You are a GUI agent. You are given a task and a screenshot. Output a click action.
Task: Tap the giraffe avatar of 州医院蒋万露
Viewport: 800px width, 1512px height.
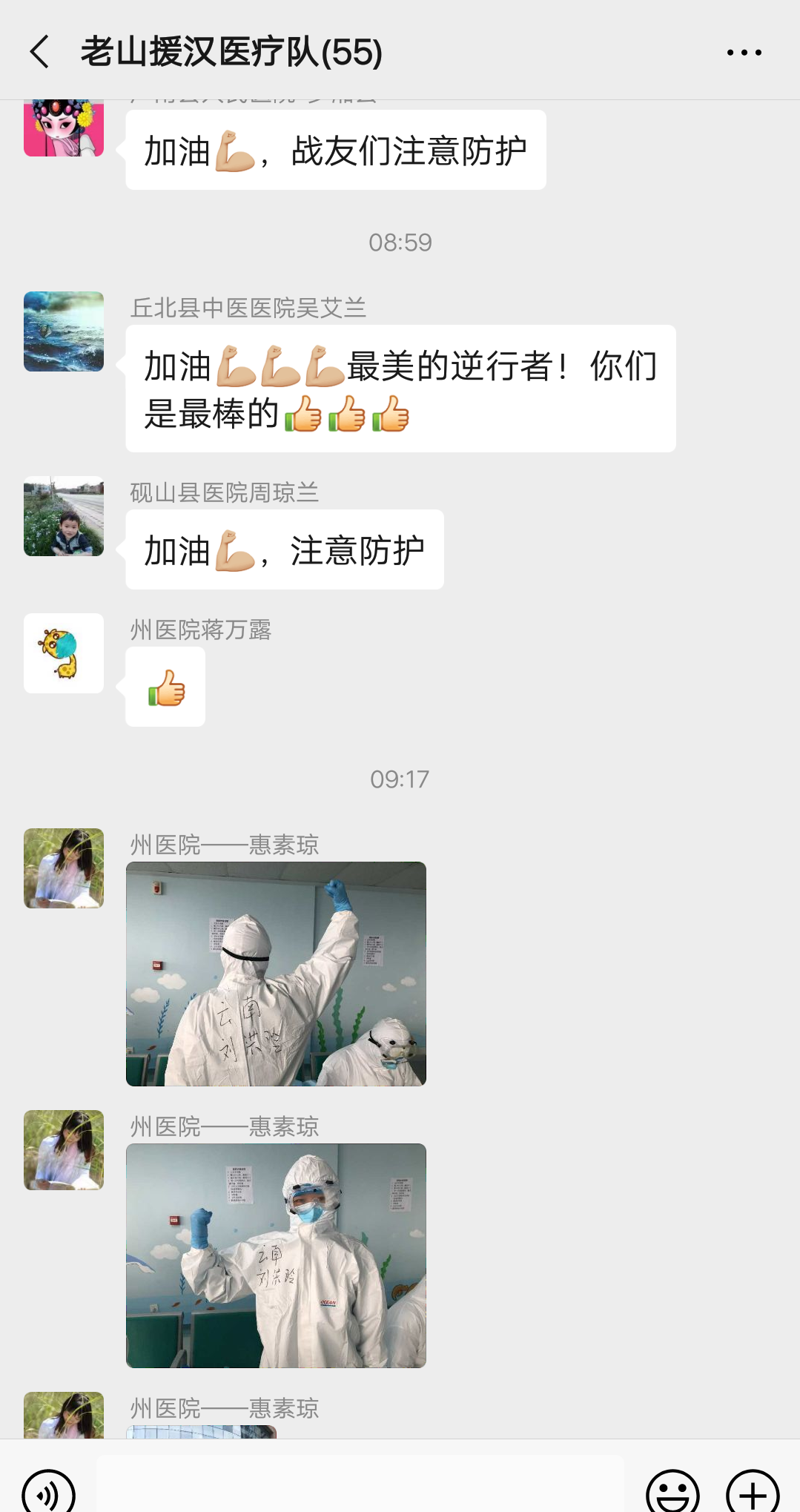pyautogui.click(x=64, y=653)
